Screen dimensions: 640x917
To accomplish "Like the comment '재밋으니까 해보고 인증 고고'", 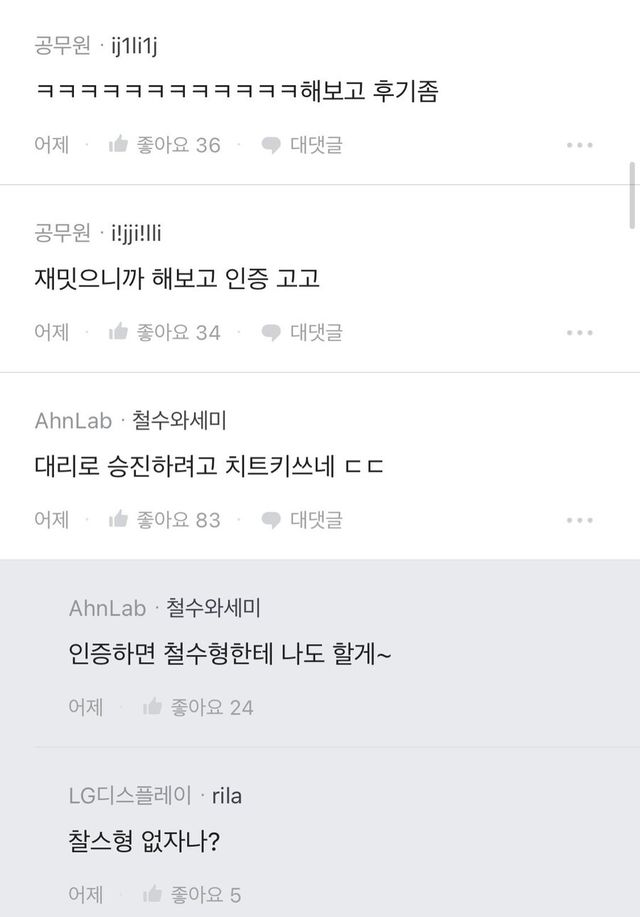I will coord(163,332).
